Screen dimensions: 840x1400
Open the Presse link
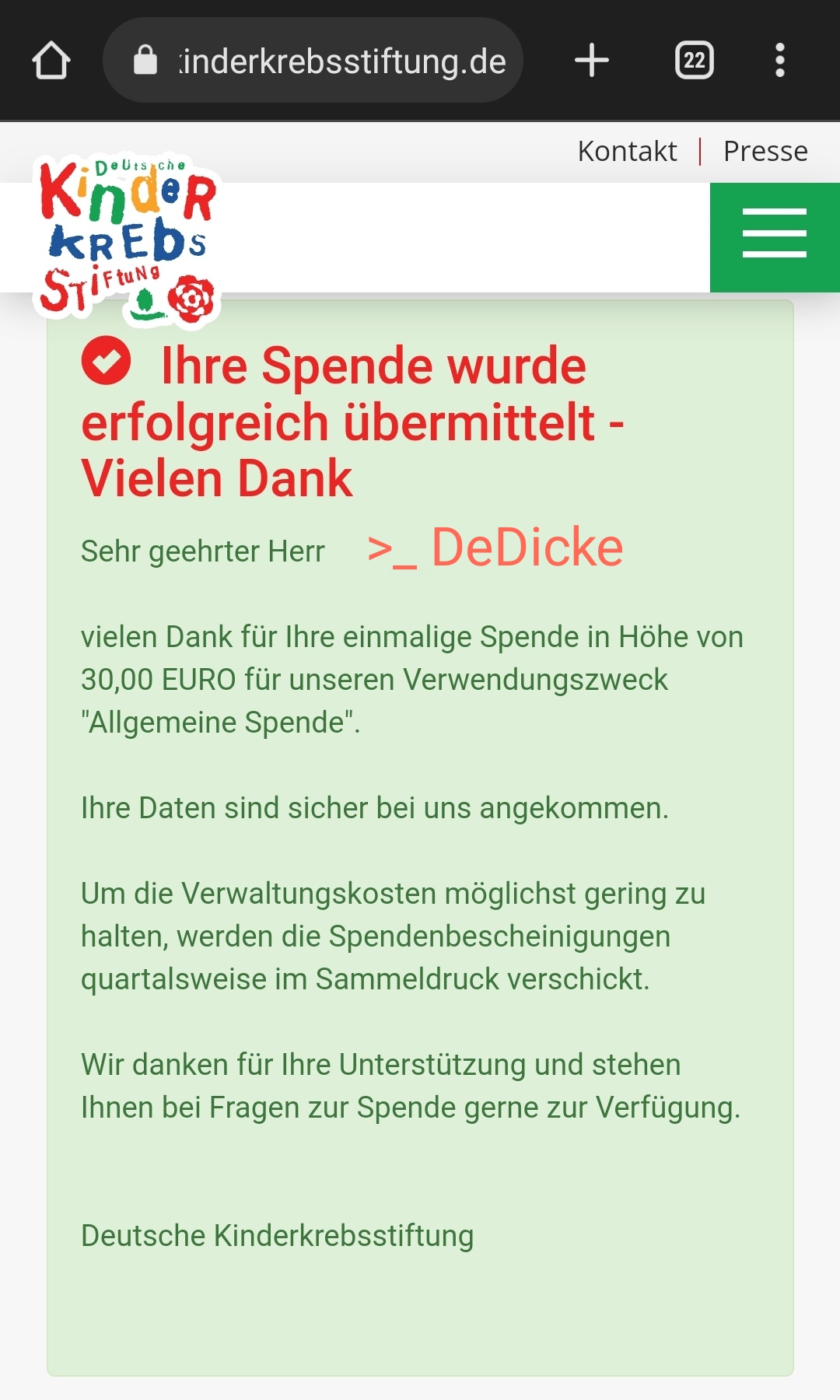[x=765, y=151]
